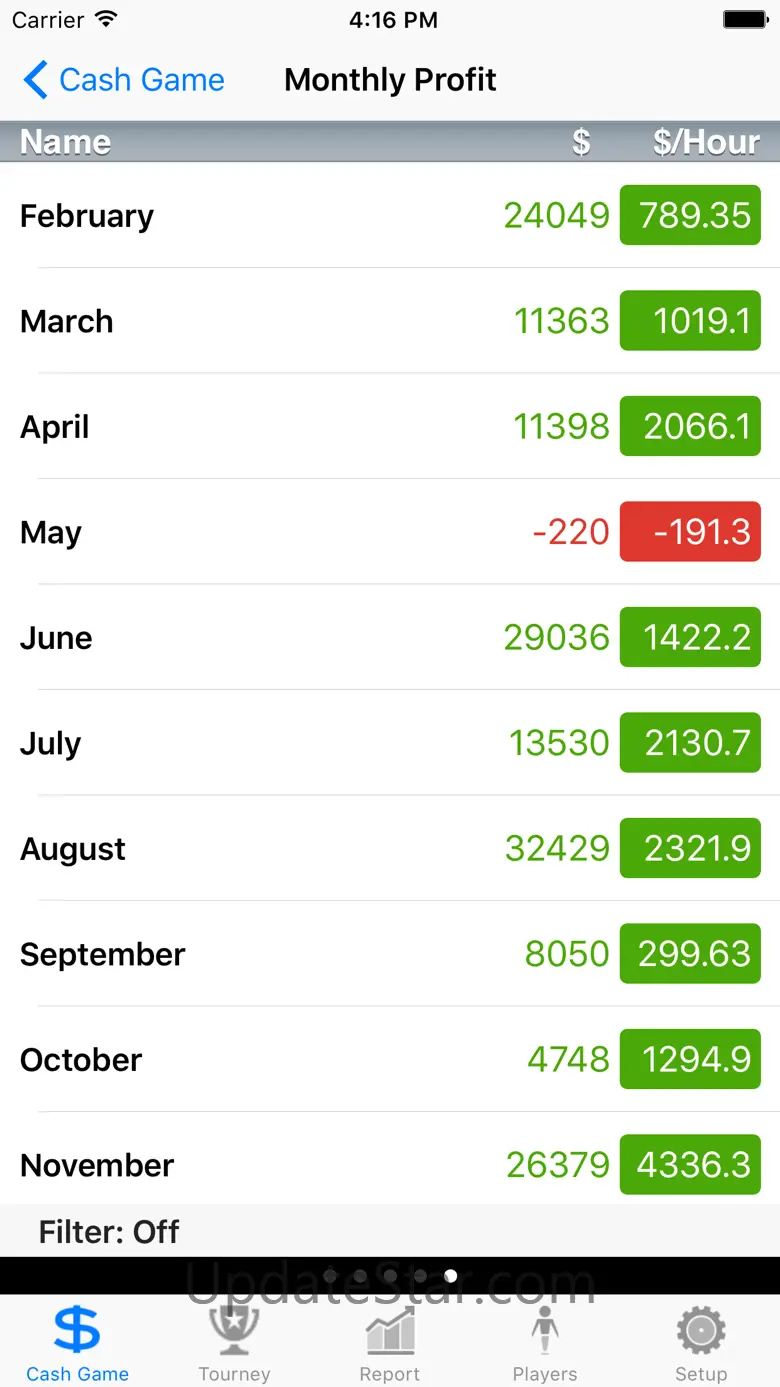Open the March profit row
Screen dimensions: 780x1387
[390, 321]
